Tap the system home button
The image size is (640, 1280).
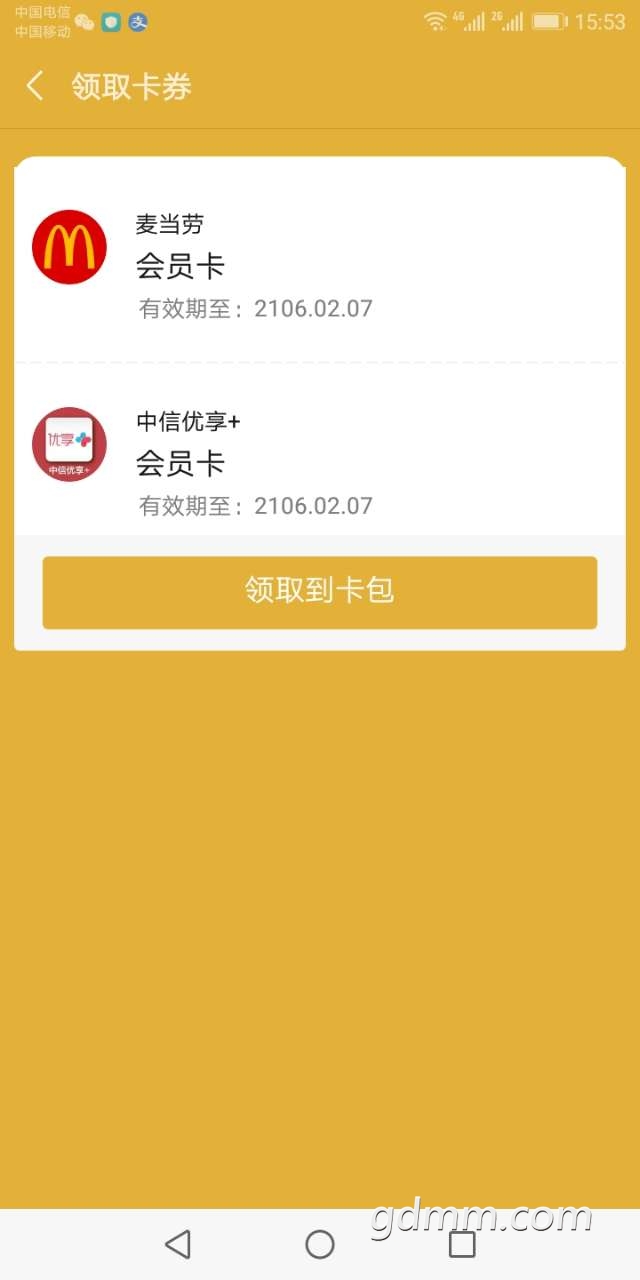pyautogui.click(x=320, y=1244)
